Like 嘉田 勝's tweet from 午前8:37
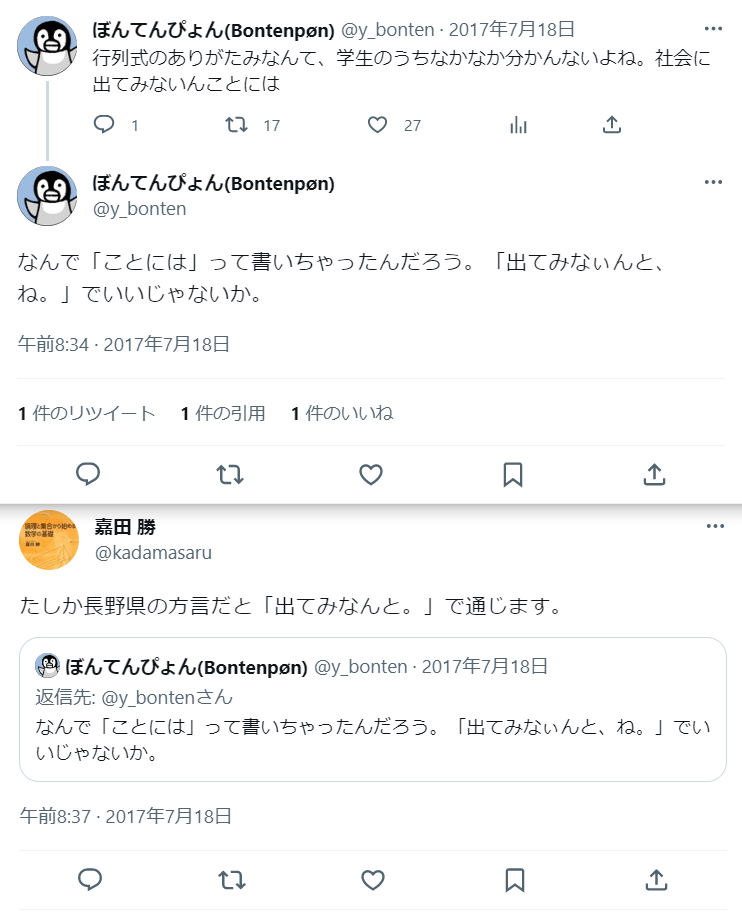This screenshot has height=915, width=742. 373,880
